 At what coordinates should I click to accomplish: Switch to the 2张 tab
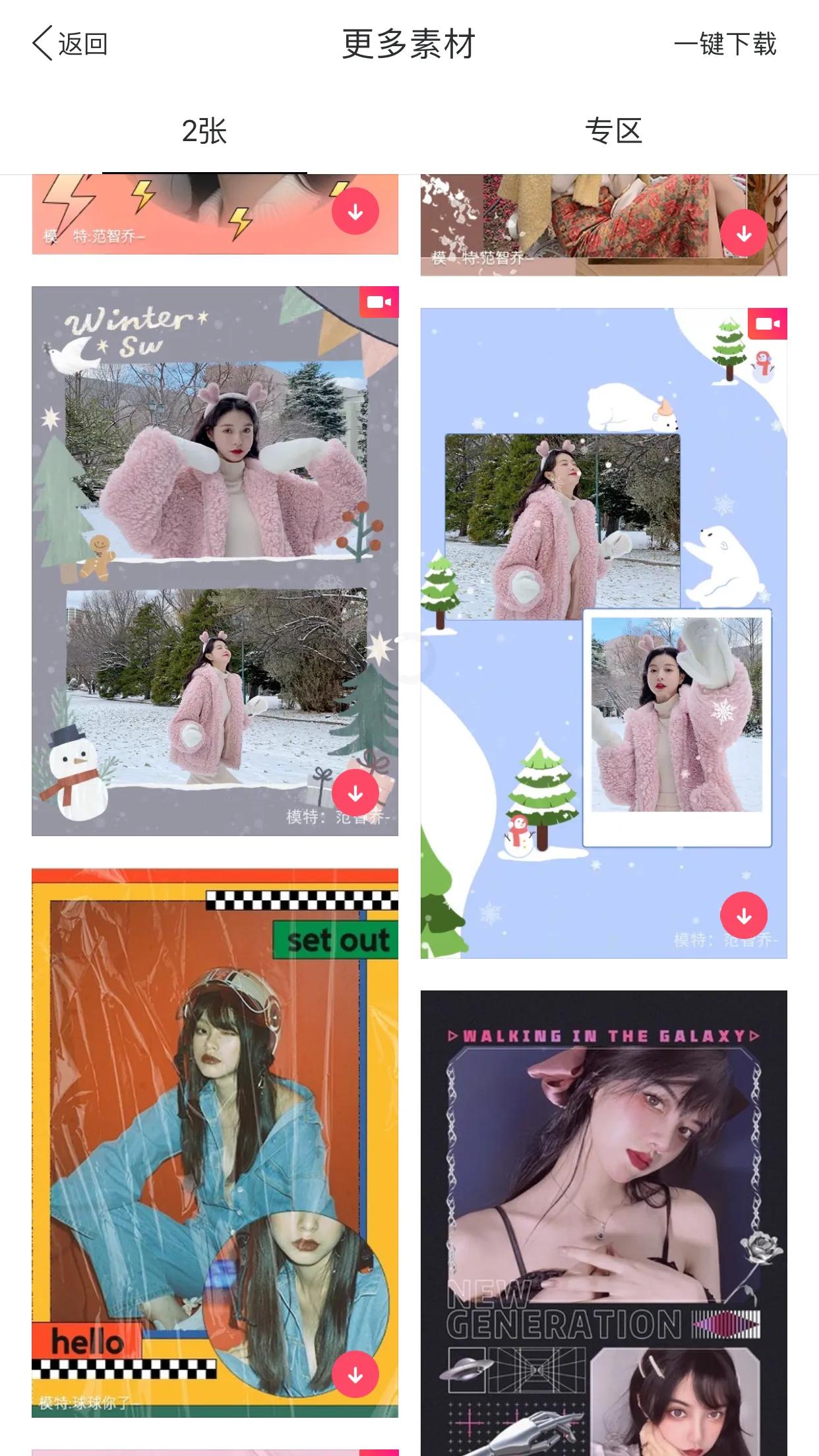204,131
